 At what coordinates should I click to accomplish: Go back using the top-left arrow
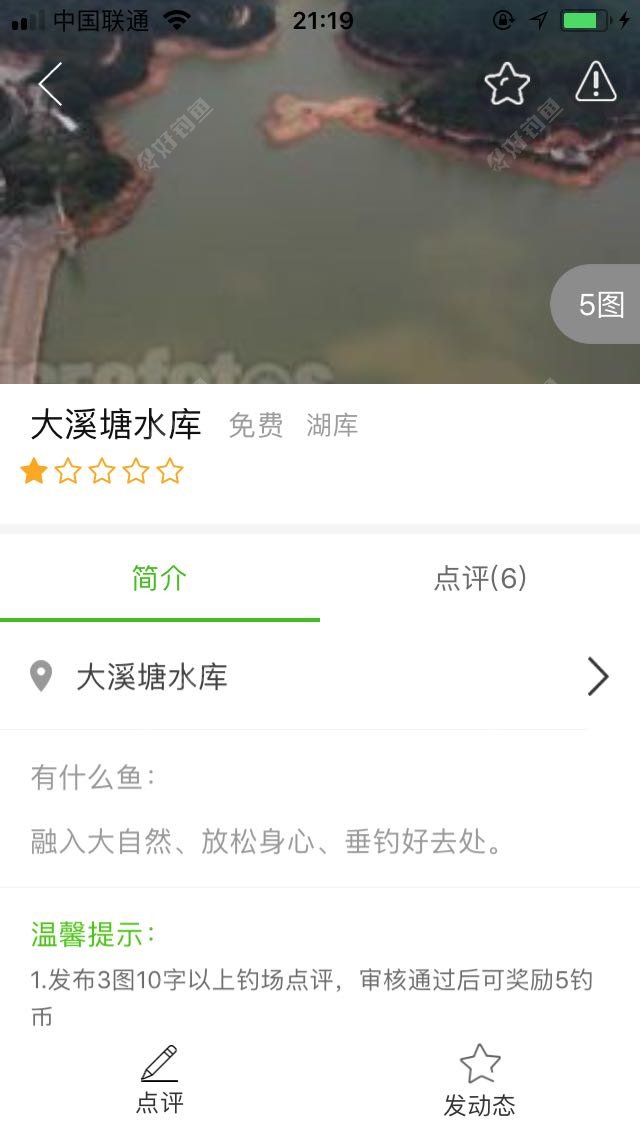51,84
